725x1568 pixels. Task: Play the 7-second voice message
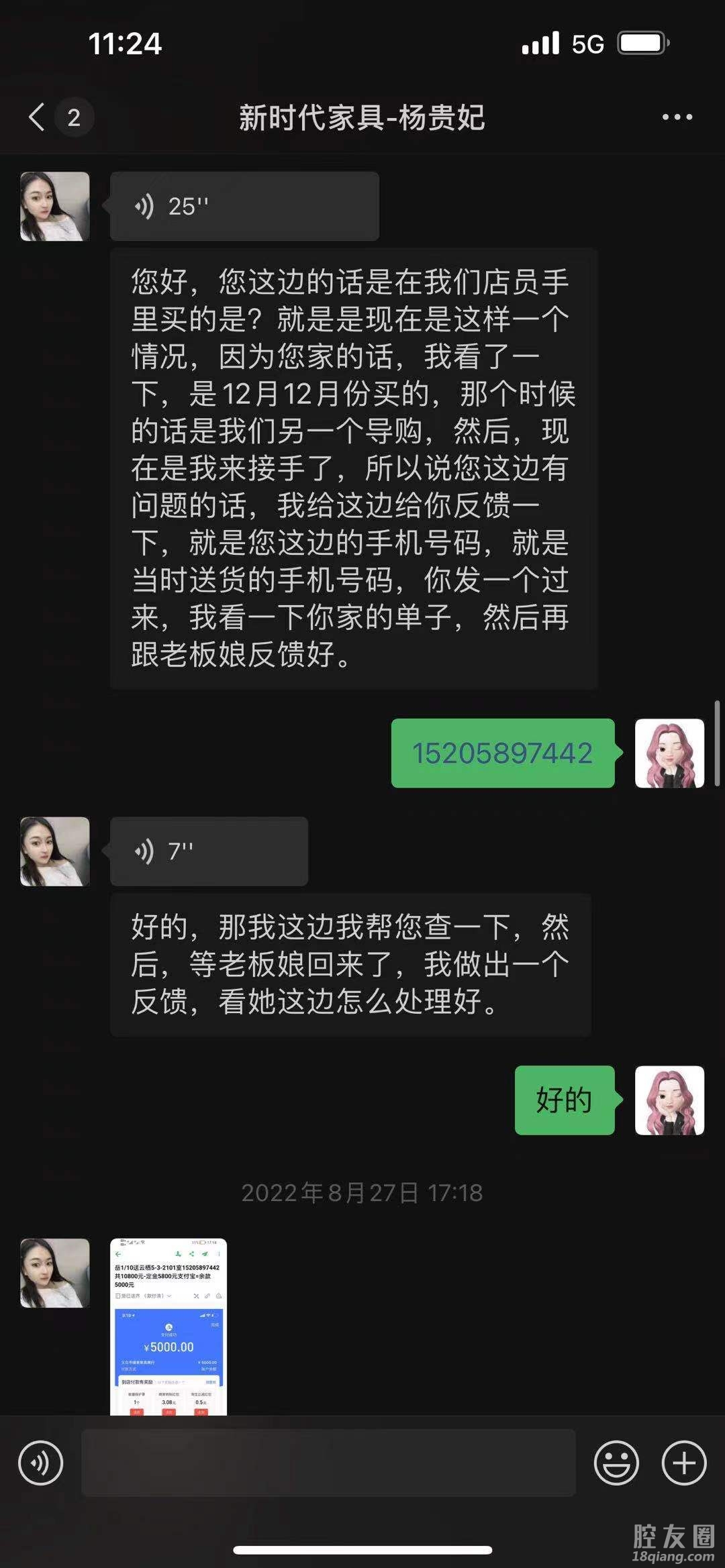point(209,851)
